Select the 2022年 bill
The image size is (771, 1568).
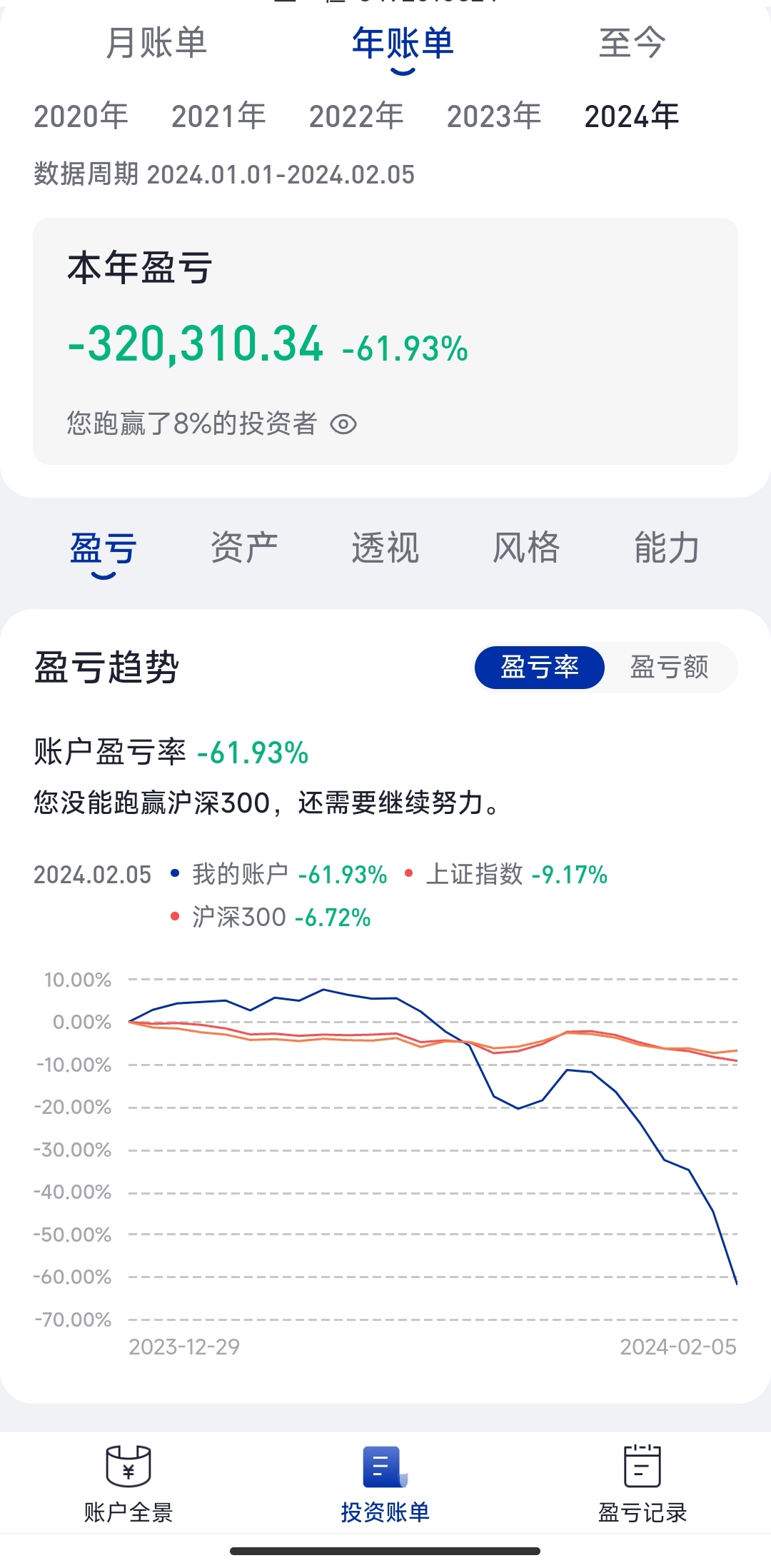point(356,116)
